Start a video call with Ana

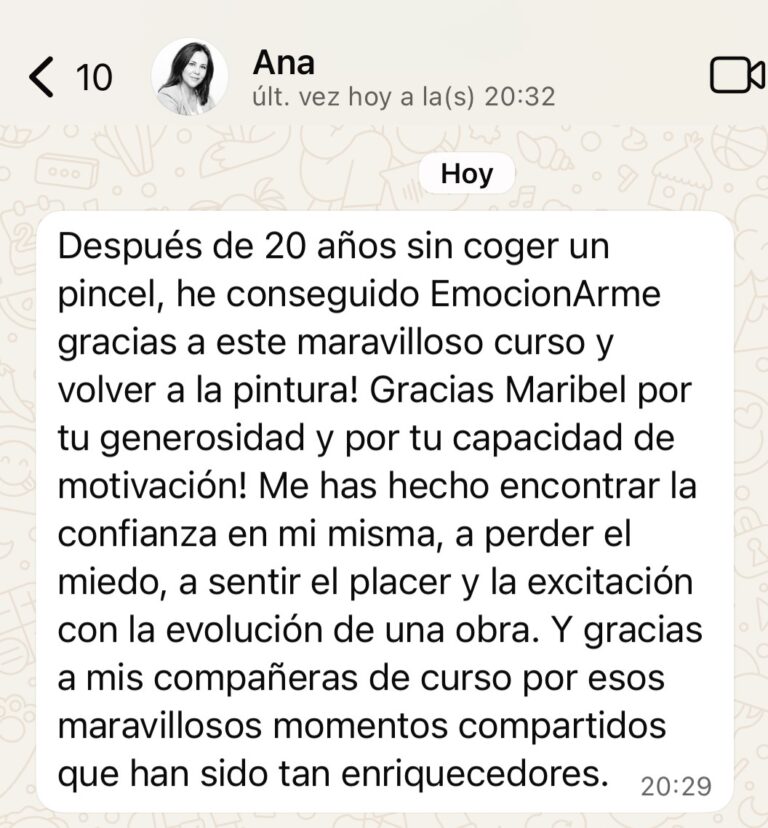[x=738, y=75]
